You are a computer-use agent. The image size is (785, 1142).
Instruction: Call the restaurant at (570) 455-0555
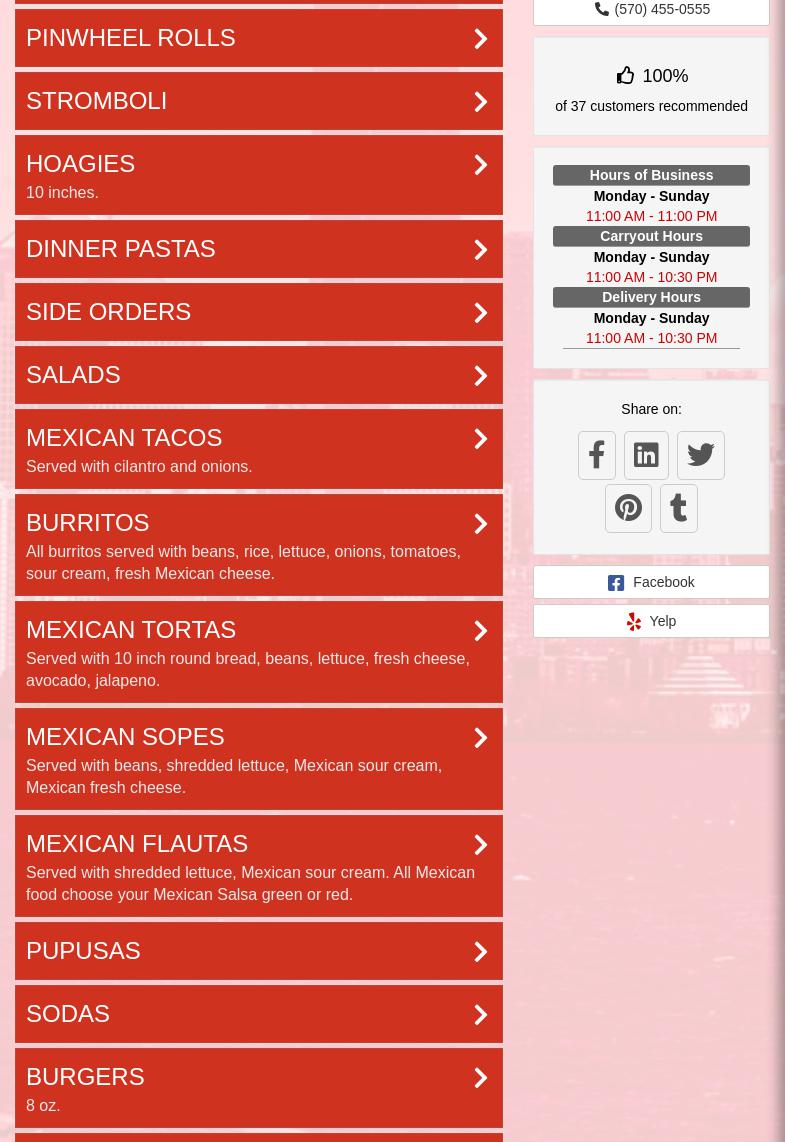click(x=651, y=10)
